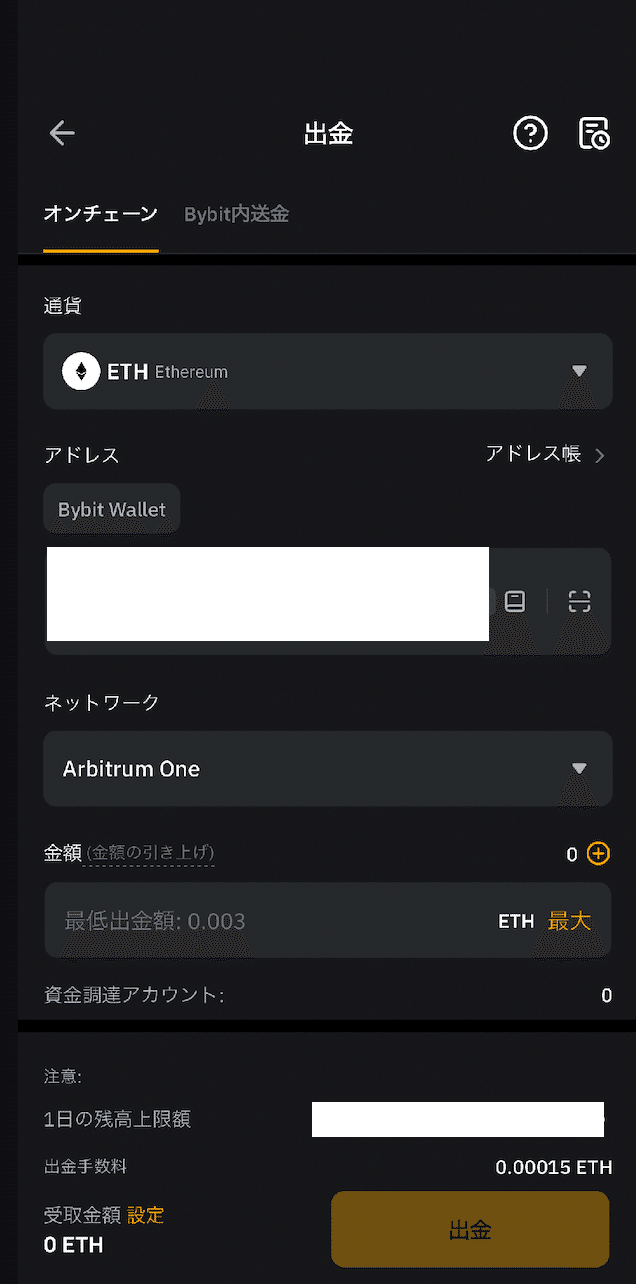Tap 最大 to fill maximum amount
Viewport: 636px width, 1284px height.
tap(569, 921)
